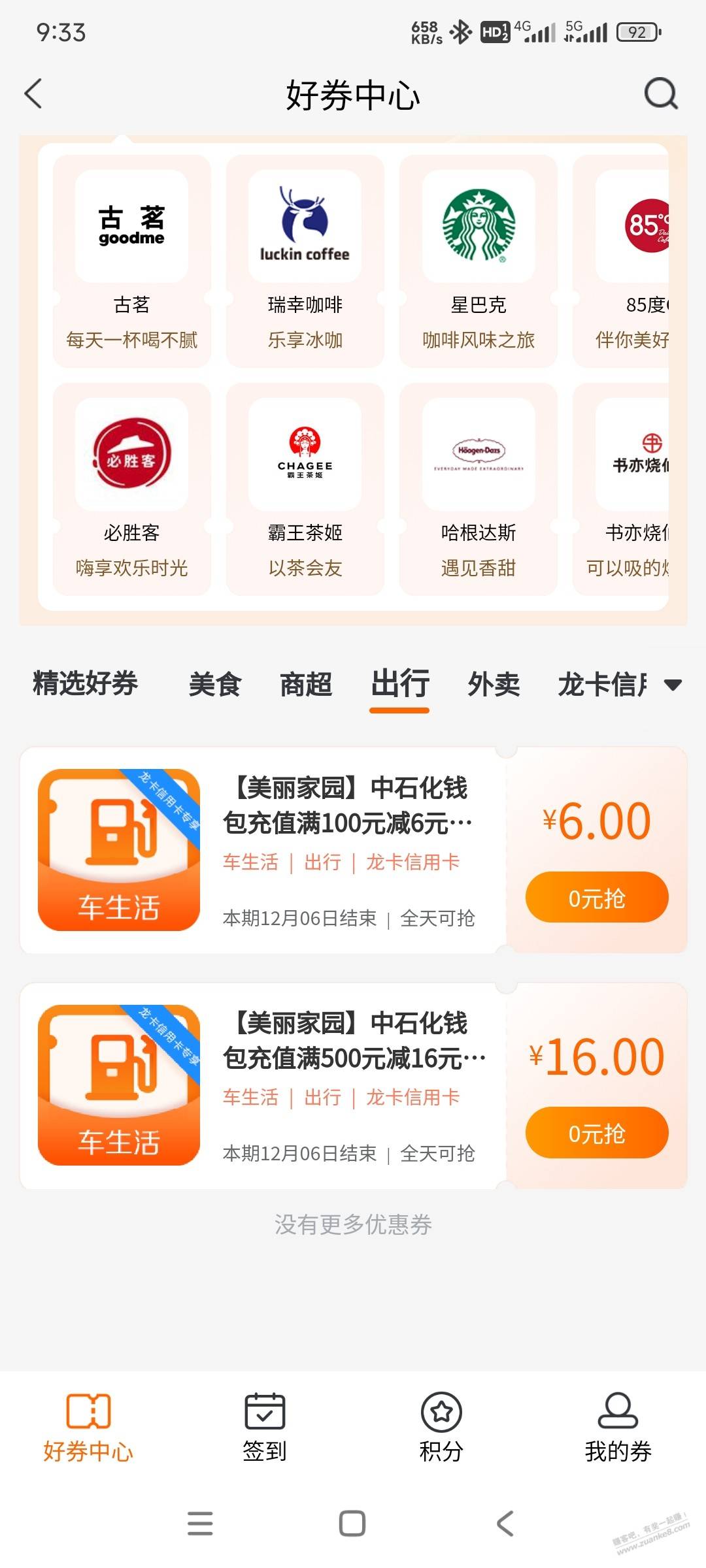Open the 霸王茶姬 CHAGEE tile
Screen dimensions: 706x1568
coord(305,489)
